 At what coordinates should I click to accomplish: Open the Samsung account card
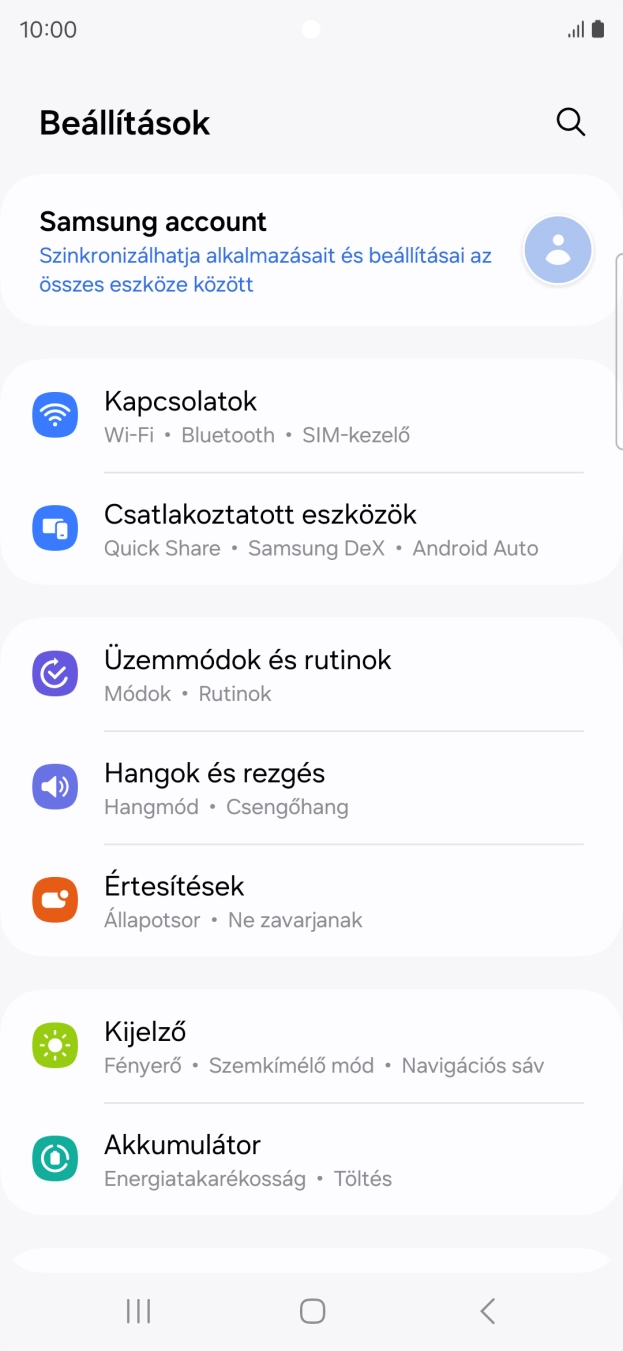pos(310,250)
